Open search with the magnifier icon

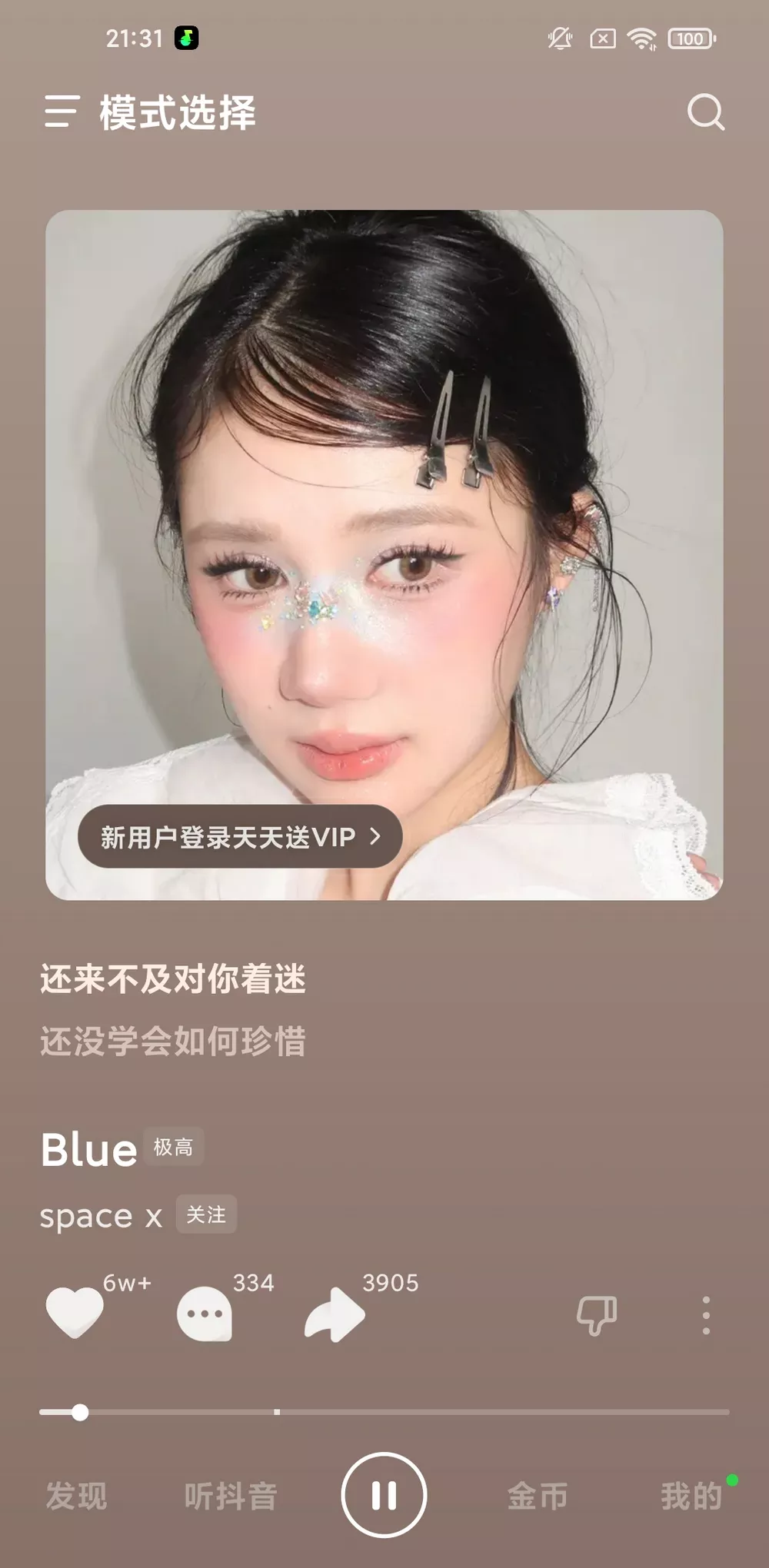(705, 113)
